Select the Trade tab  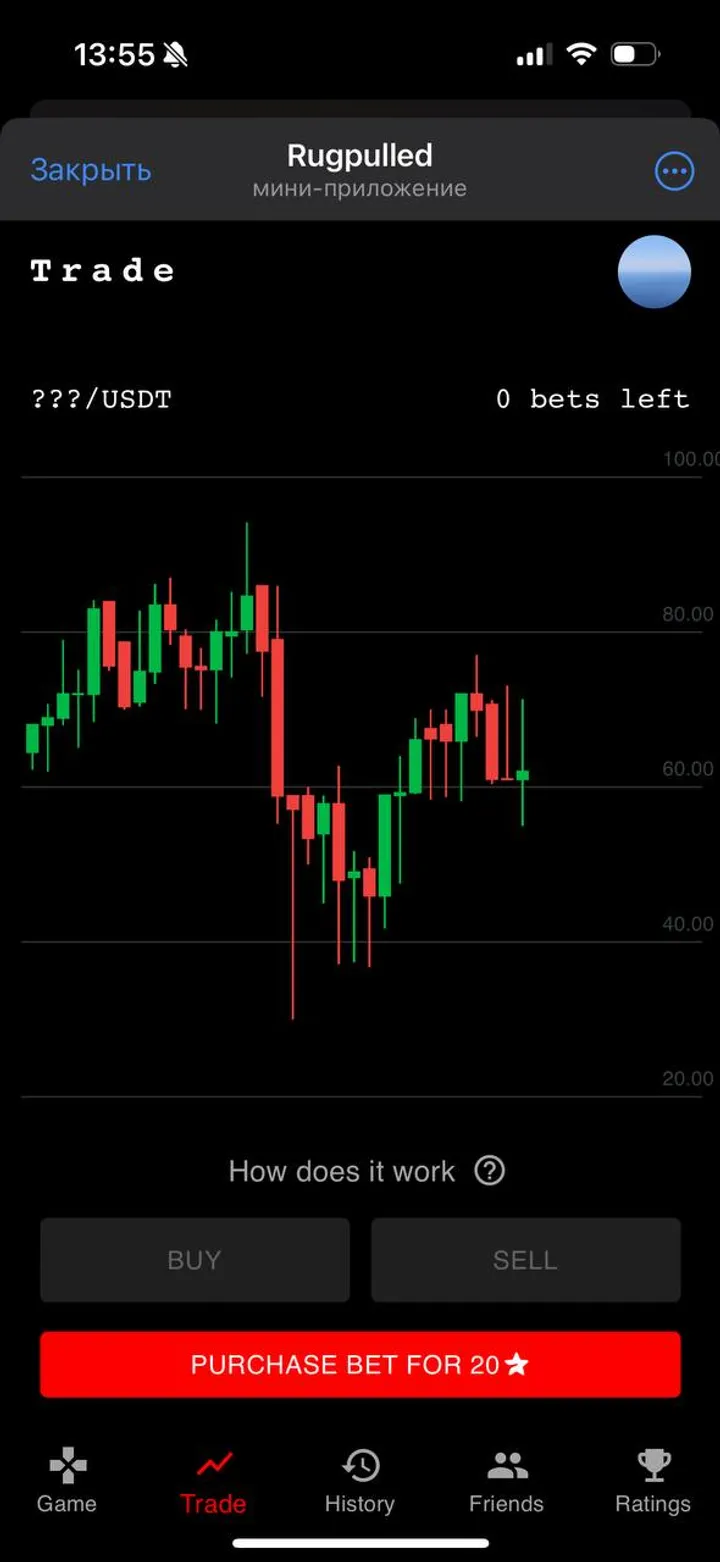pos(213,1481)
